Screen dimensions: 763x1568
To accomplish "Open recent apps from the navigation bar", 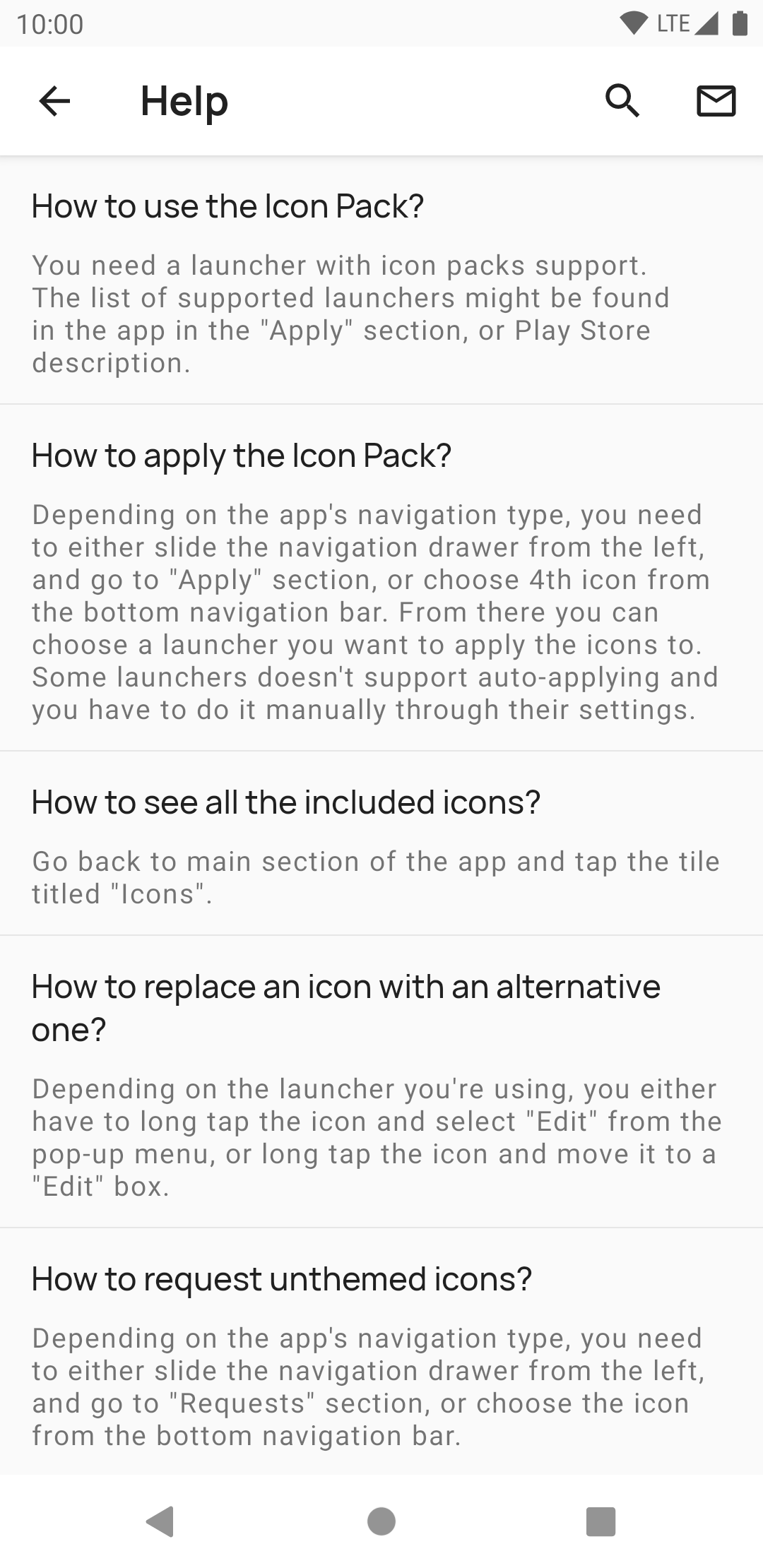I will pyautogui.click(x=601, y=1521).
